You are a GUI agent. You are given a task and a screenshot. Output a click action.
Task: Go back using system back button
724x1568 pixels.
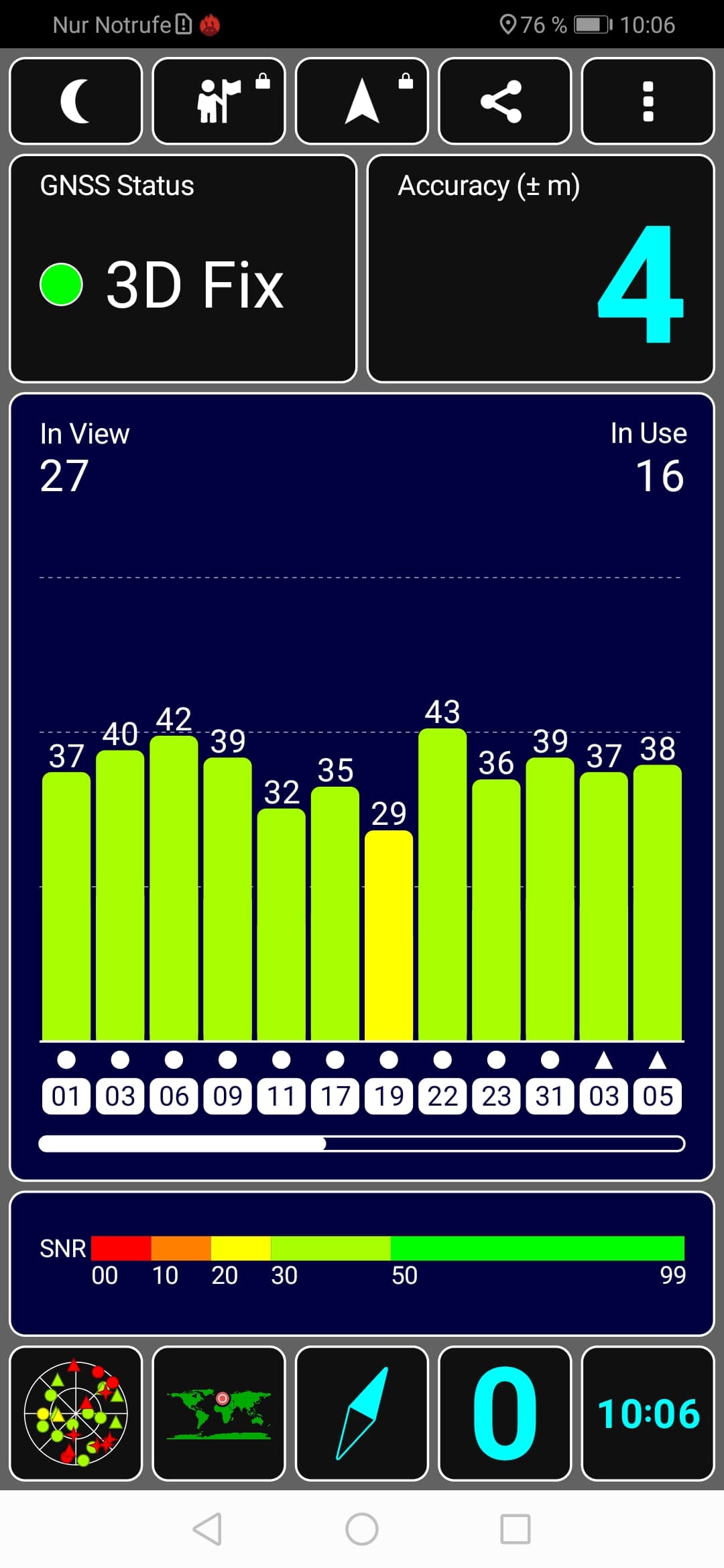(x=208, y=1529)
